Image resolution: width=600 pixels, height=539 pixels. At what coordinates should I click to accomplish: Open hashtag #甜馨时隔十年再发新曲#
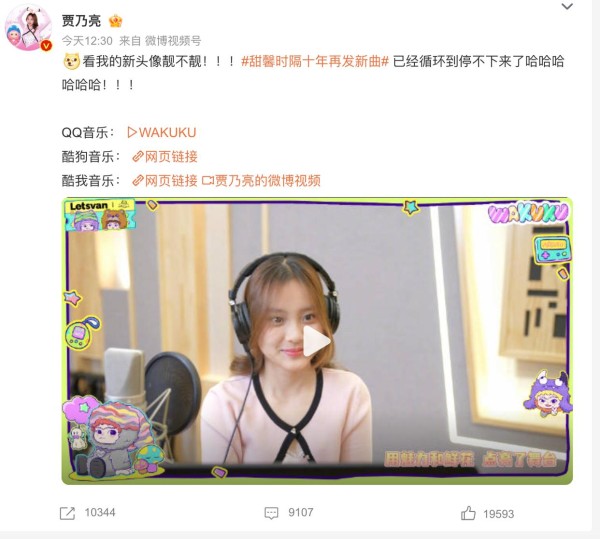[313, 61]
